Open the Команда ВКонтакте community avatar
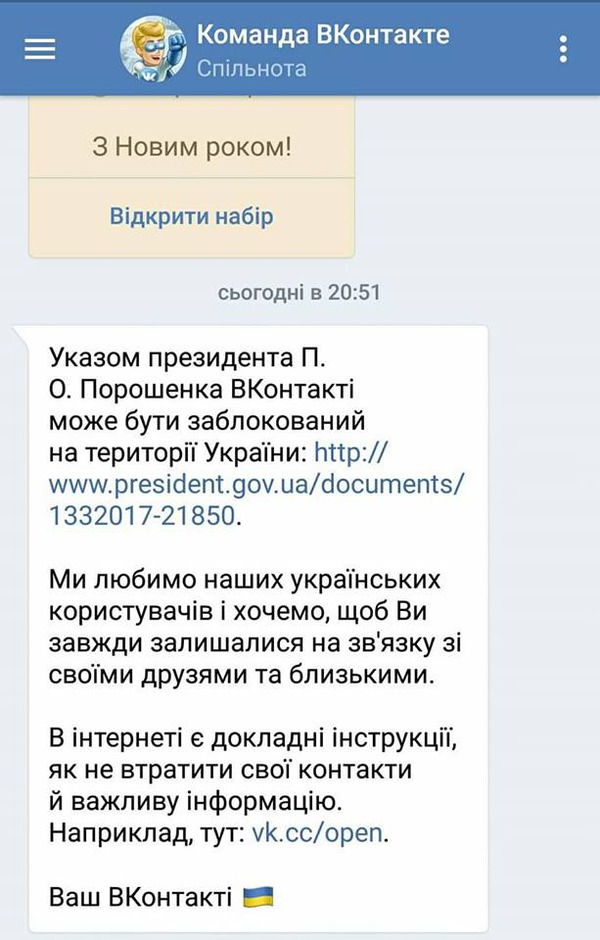 pos(150,48)
